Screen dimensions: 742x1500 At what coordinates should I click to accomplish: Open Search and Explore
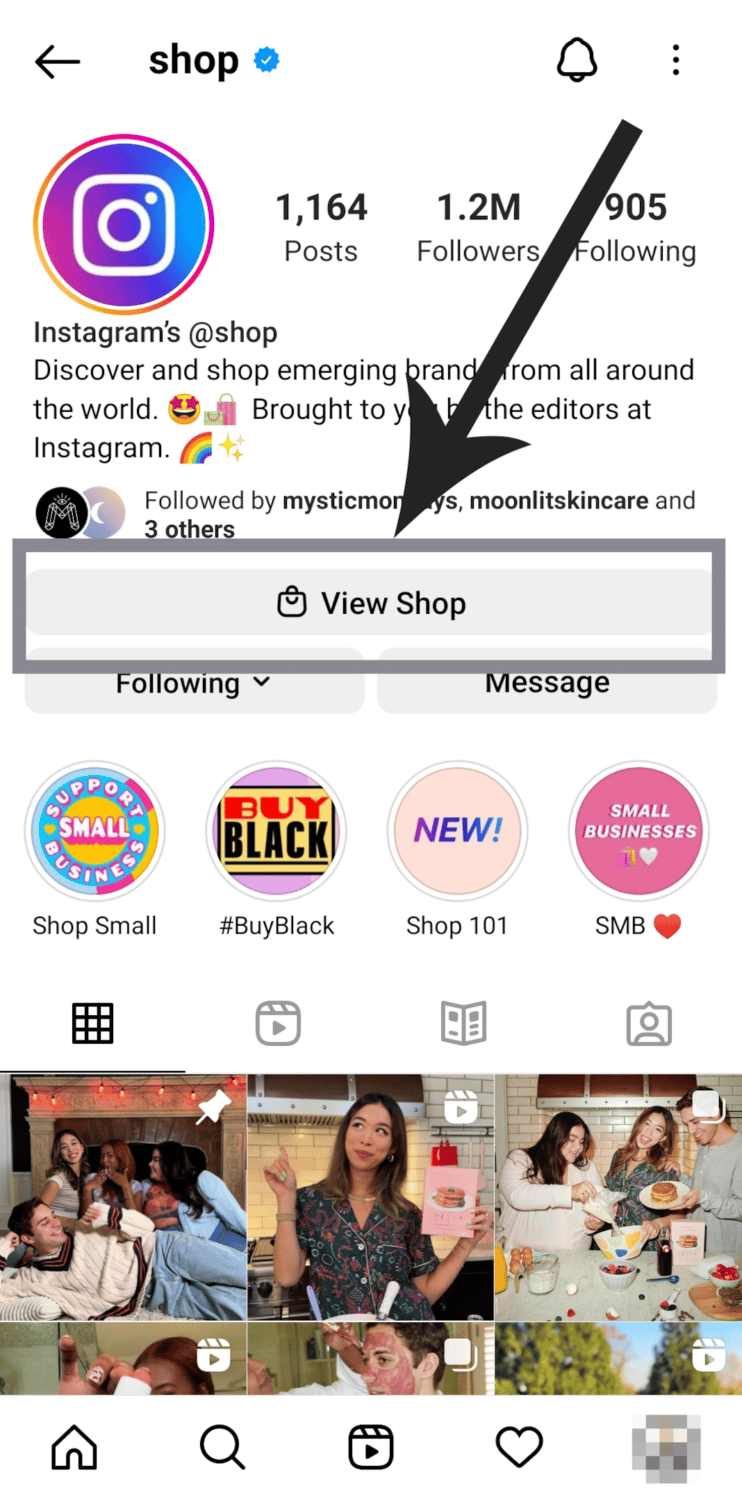click(222, 1447)
